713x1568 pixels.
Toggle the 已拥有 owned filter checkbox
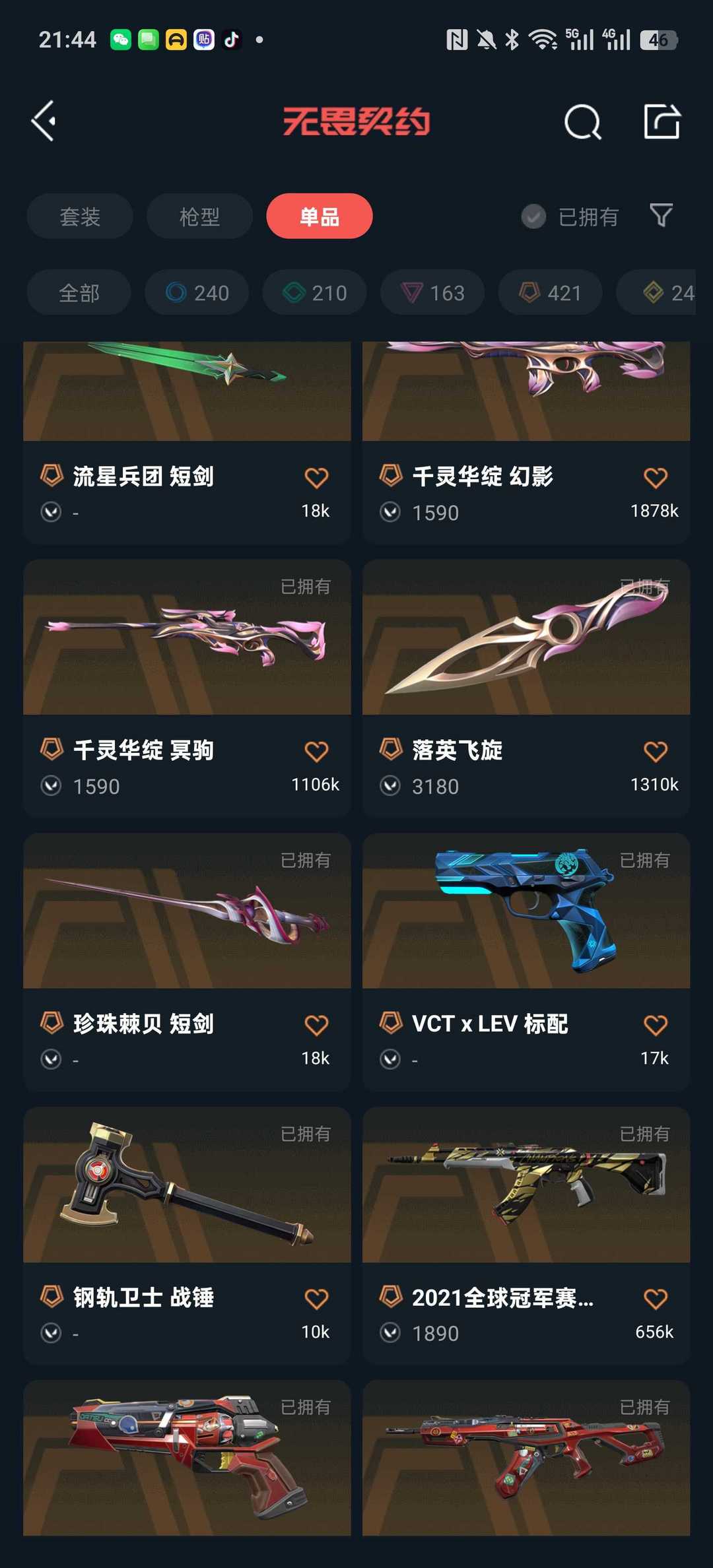(x=569, y=216)
